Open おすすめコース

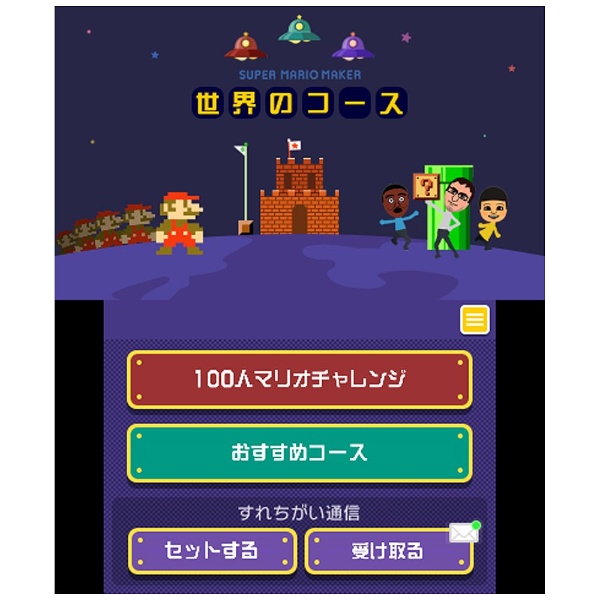[x=299, y=453]
